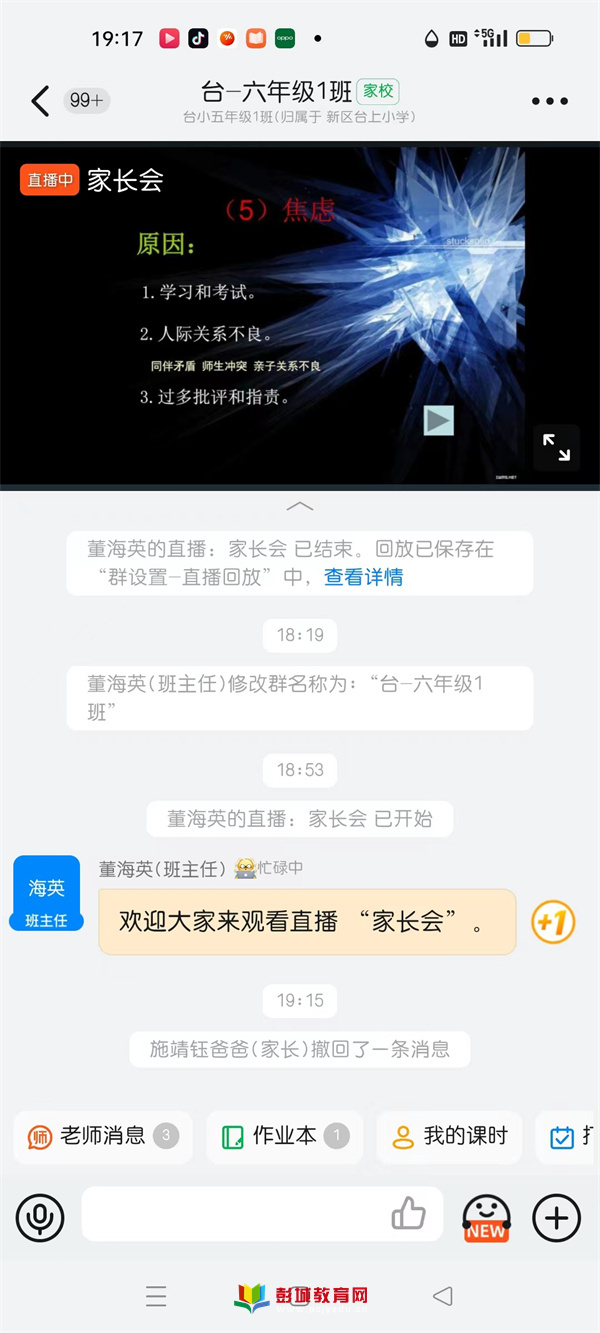
Task: Switch to voice input microphone
Action: [x=40, y=1218]
